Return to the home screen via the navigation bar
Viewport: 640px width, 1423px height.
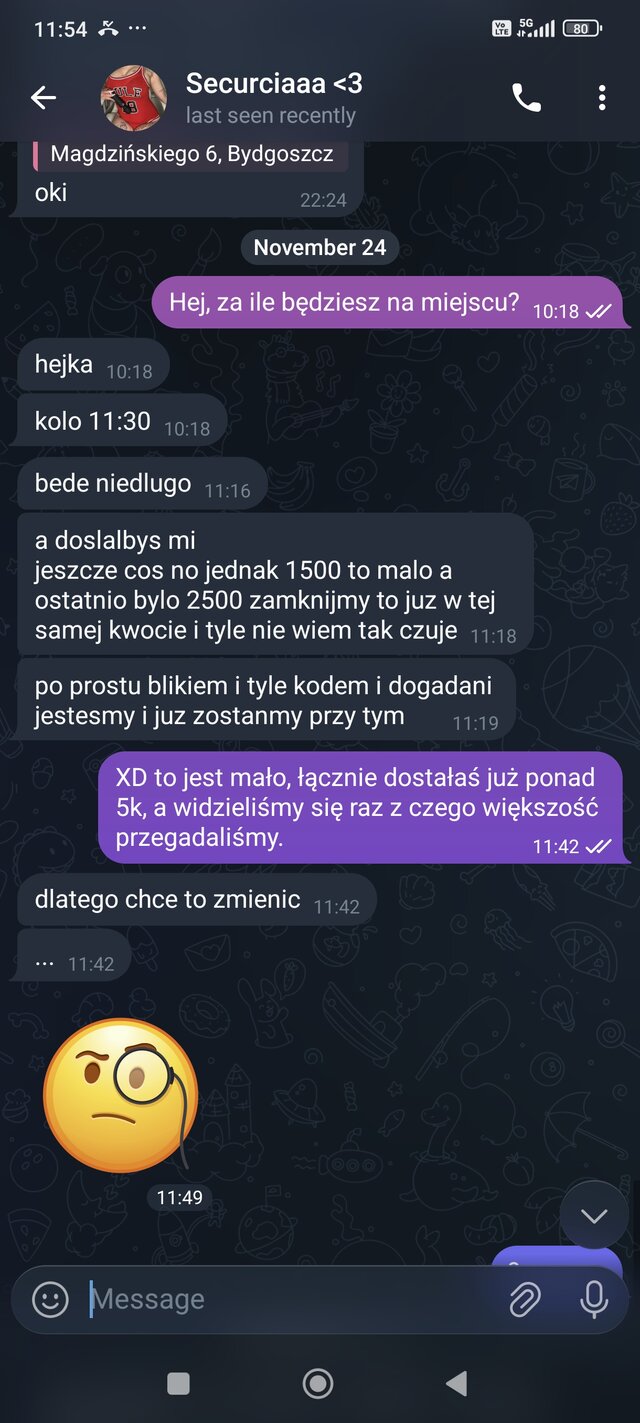click(318, 1383)
